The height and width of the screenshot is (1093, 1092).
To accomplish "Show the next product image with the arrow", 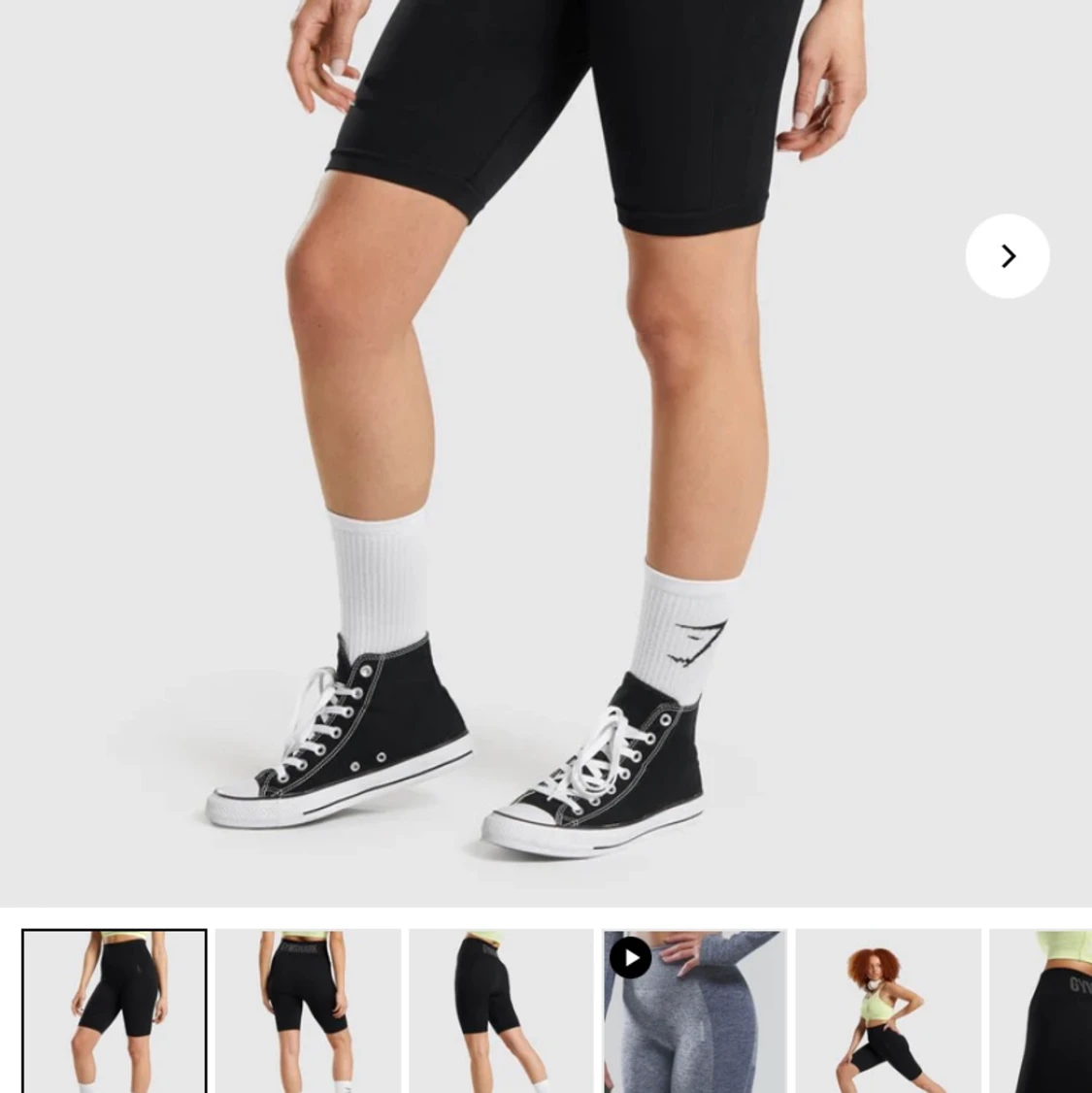I will (1008, 256).
